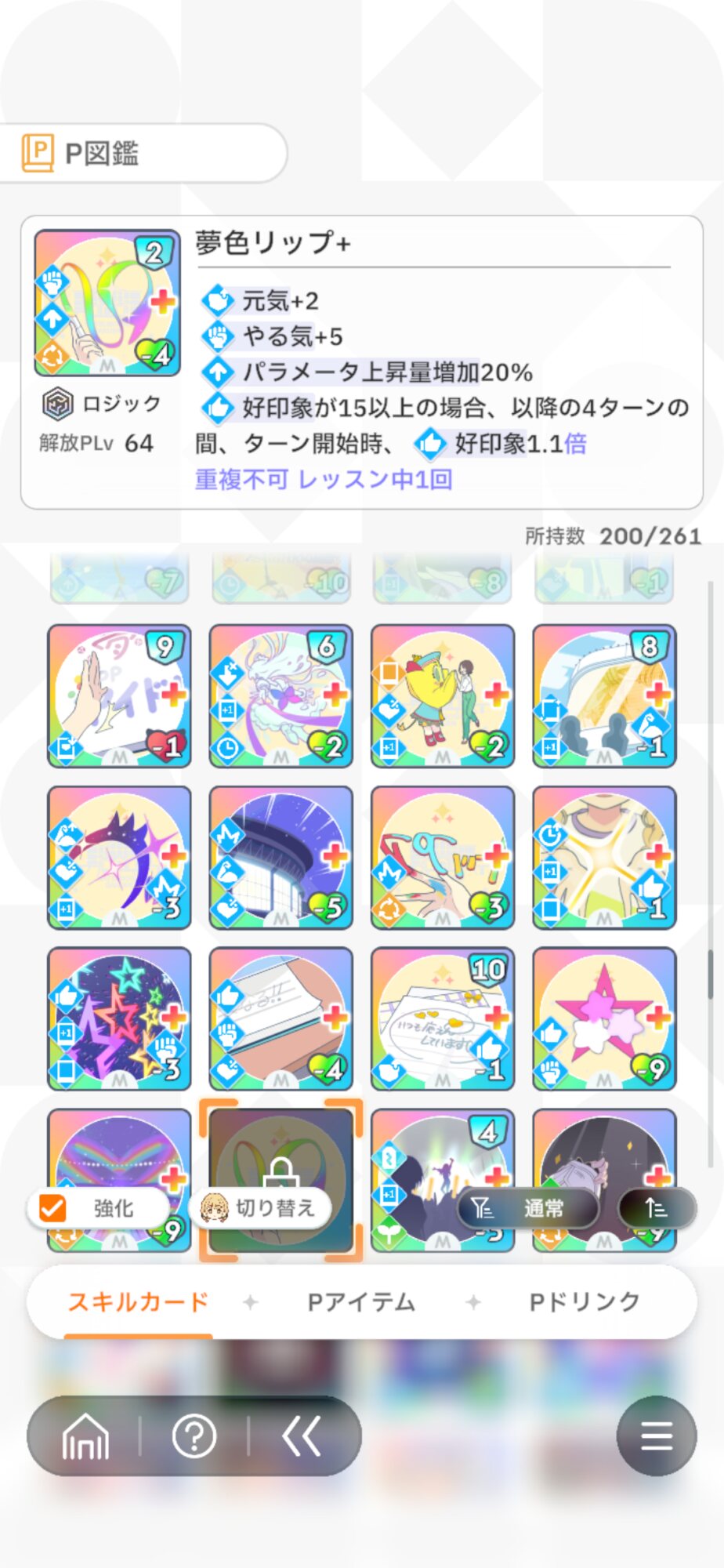Change the sort order with the sort icon
This screenshot has width=724, height=1568.
click(657, 1208)
